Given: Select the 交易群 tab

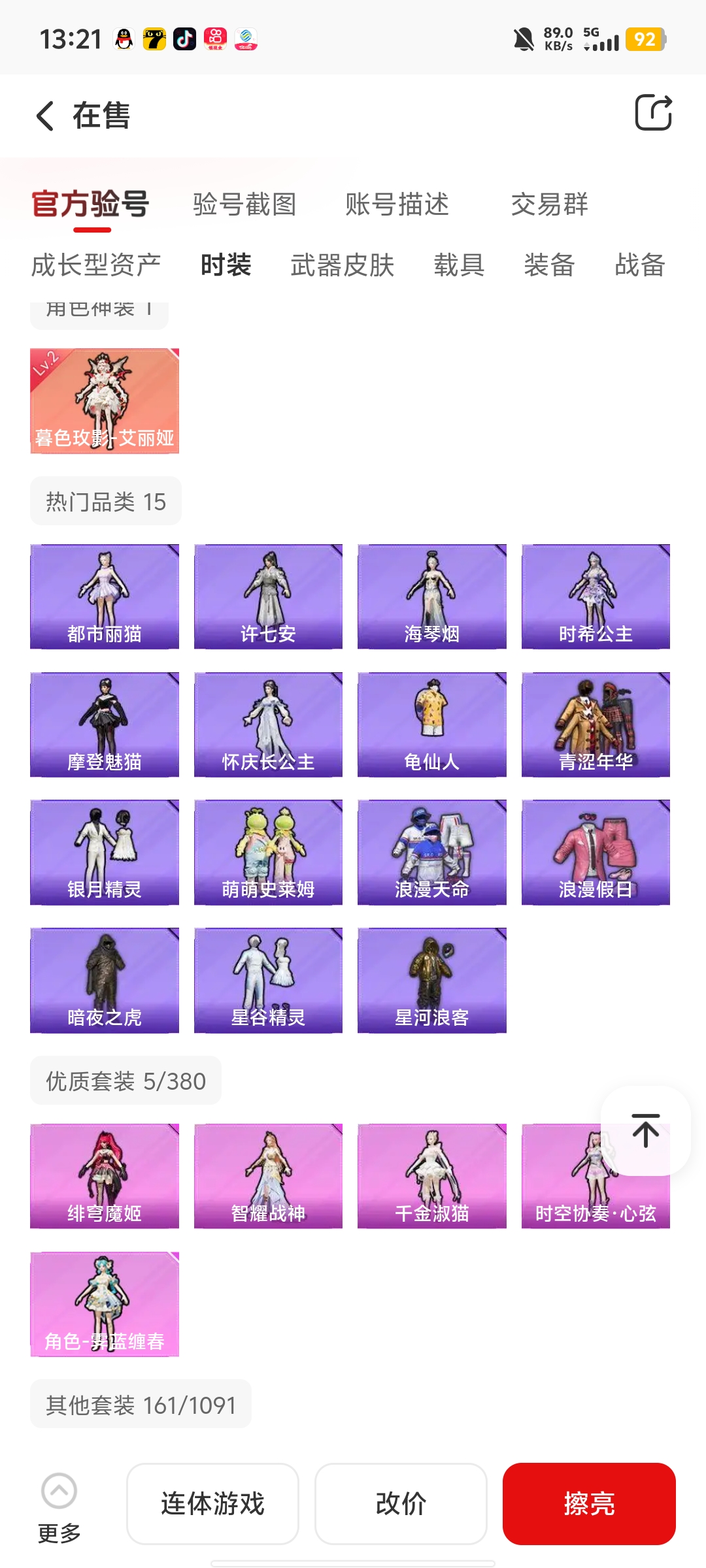Looking at the screenshot, I should pos(550,204).
